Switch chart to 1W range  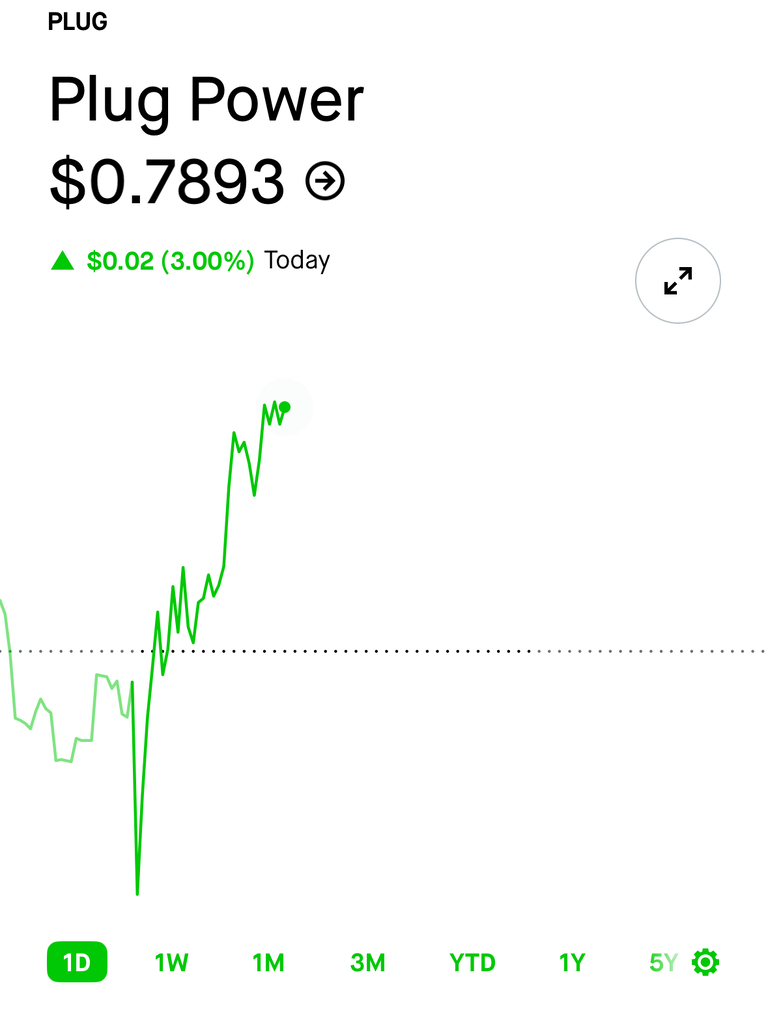point(171,963)
